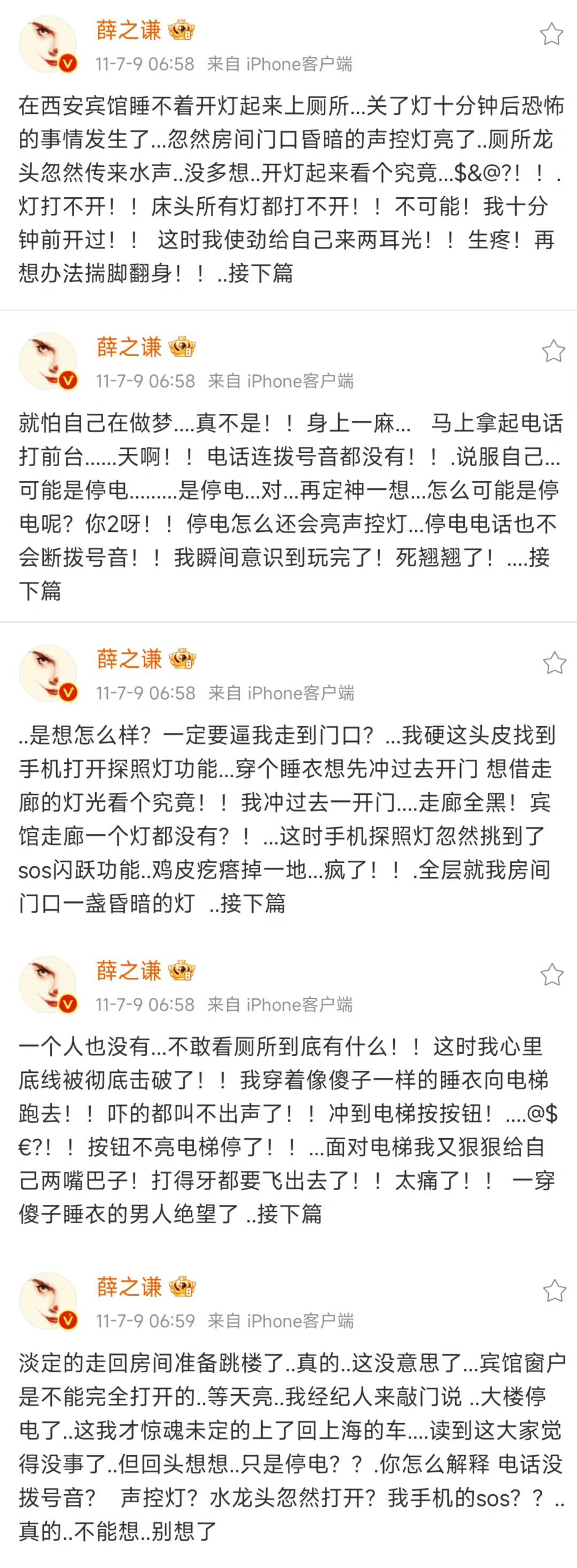This screenshot has width=577, height=1568.
Task: Open 薛之谦's avatar on the 在西安宾馆 post
Action: (48, 44)
